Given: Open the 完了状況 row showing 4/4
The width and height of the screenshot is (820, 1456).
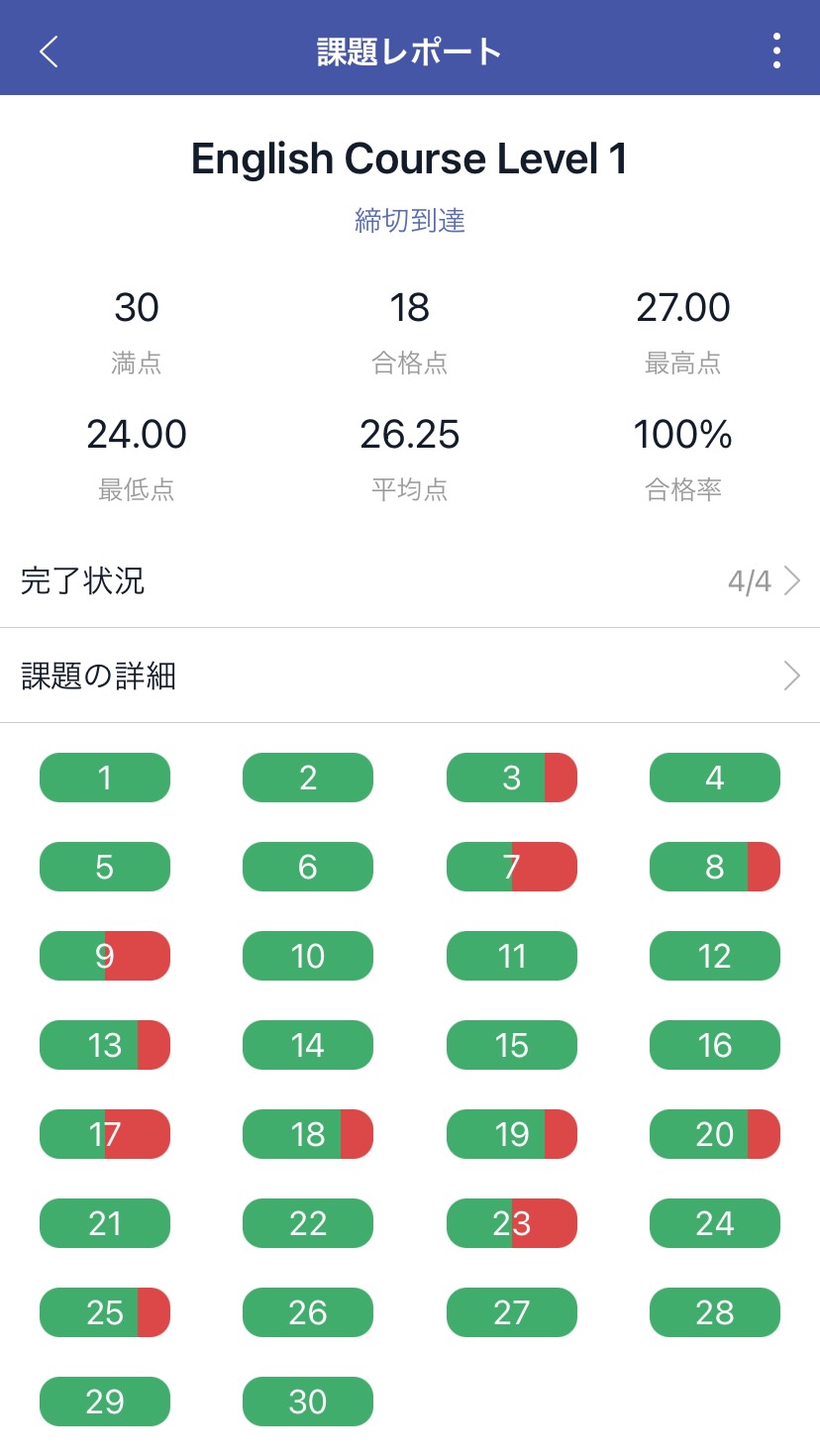Looking at the screenshot, I should pos(410,580).
